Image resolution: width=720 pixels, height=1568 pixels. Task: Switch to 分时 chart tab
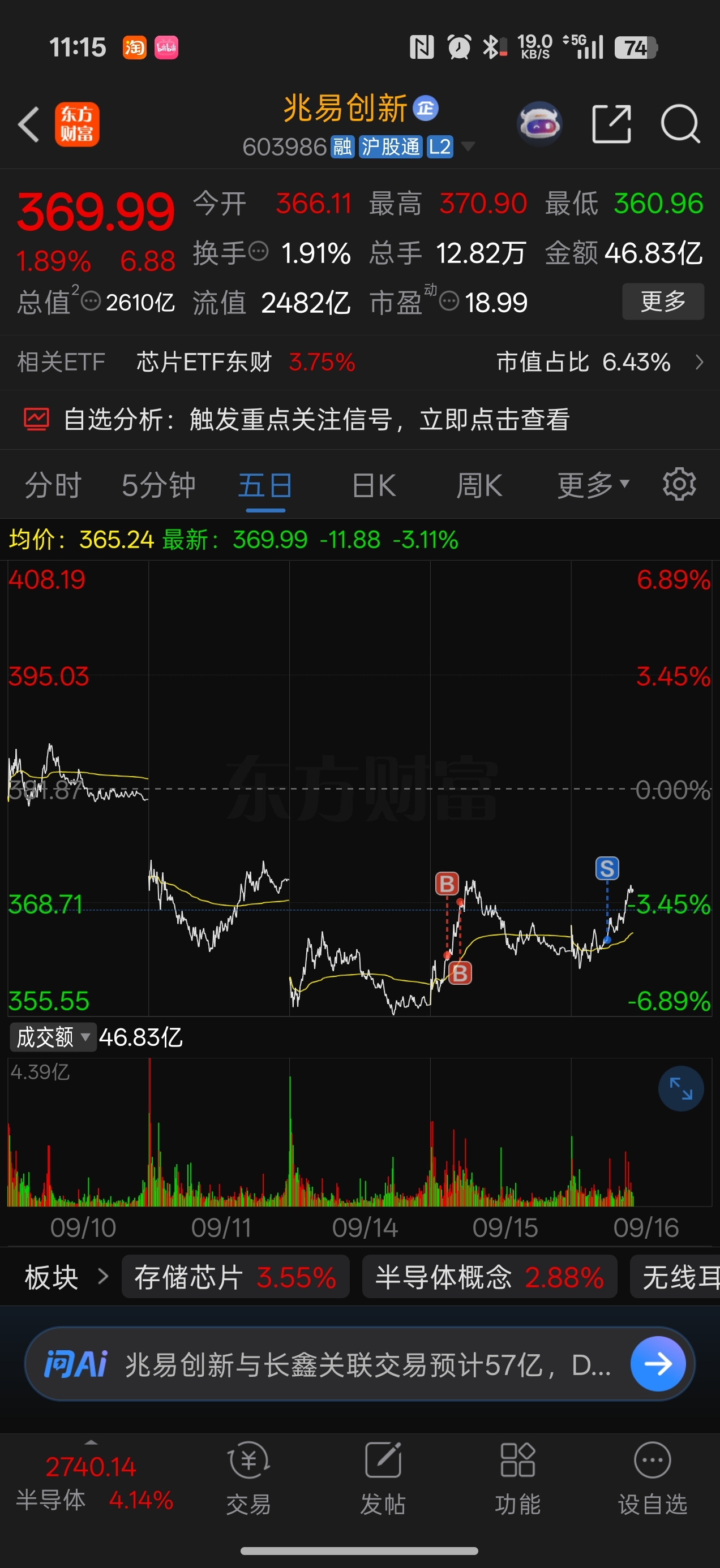coord(53,486)
